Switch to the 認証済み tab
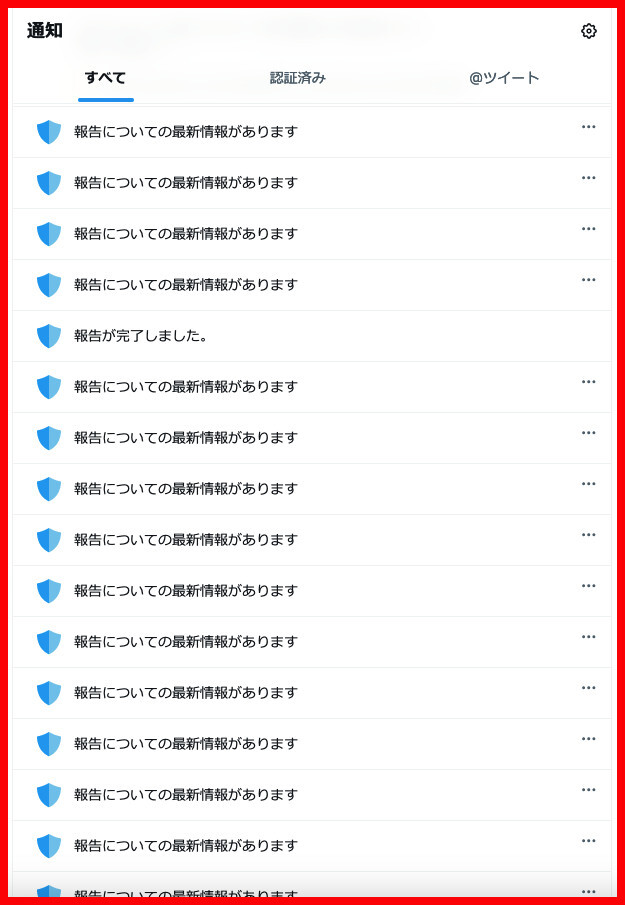Image resolution: width=625 pixels, height=905 pixels. tap(298, 78)
